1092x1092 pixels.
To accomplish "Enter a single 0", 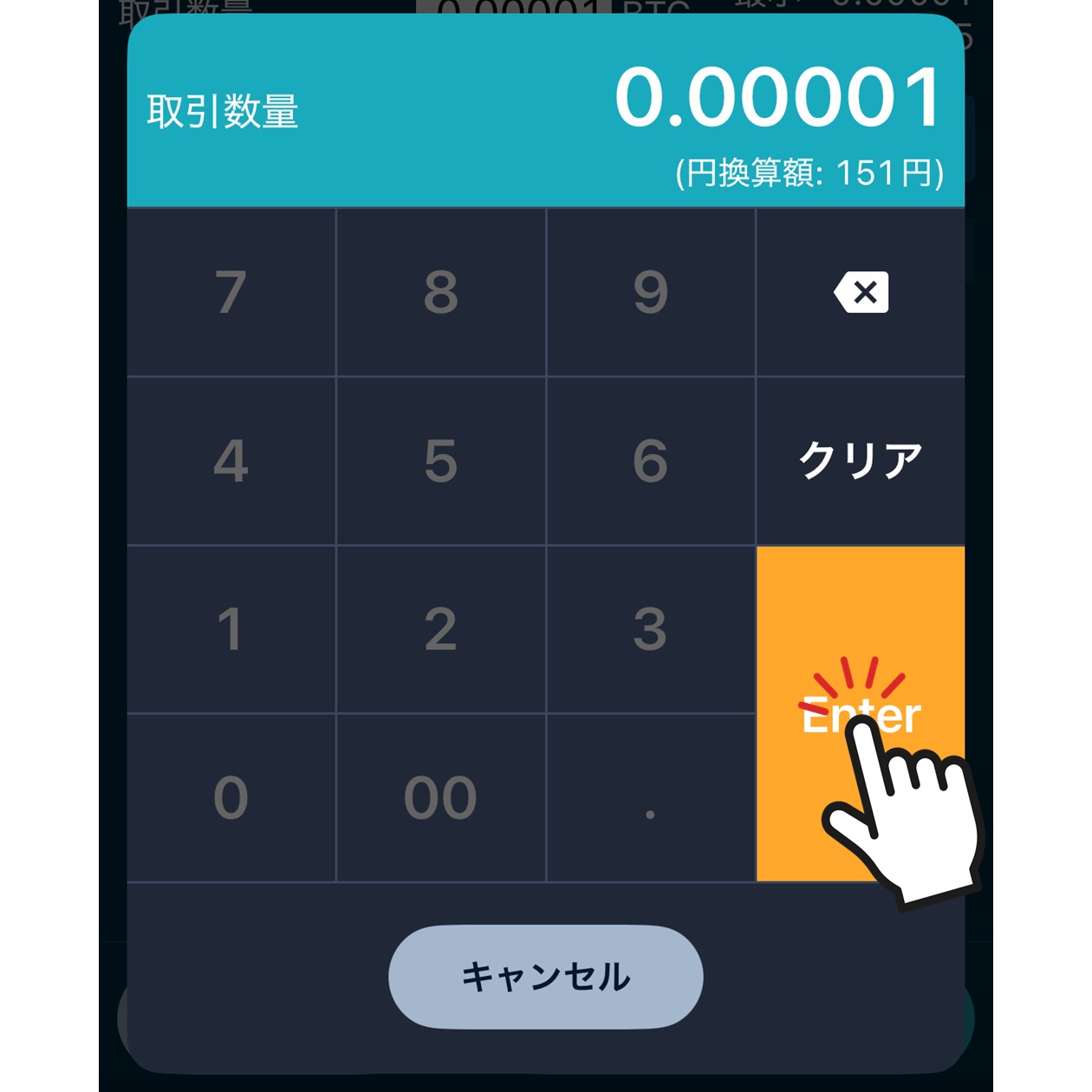I will [231, 797].
